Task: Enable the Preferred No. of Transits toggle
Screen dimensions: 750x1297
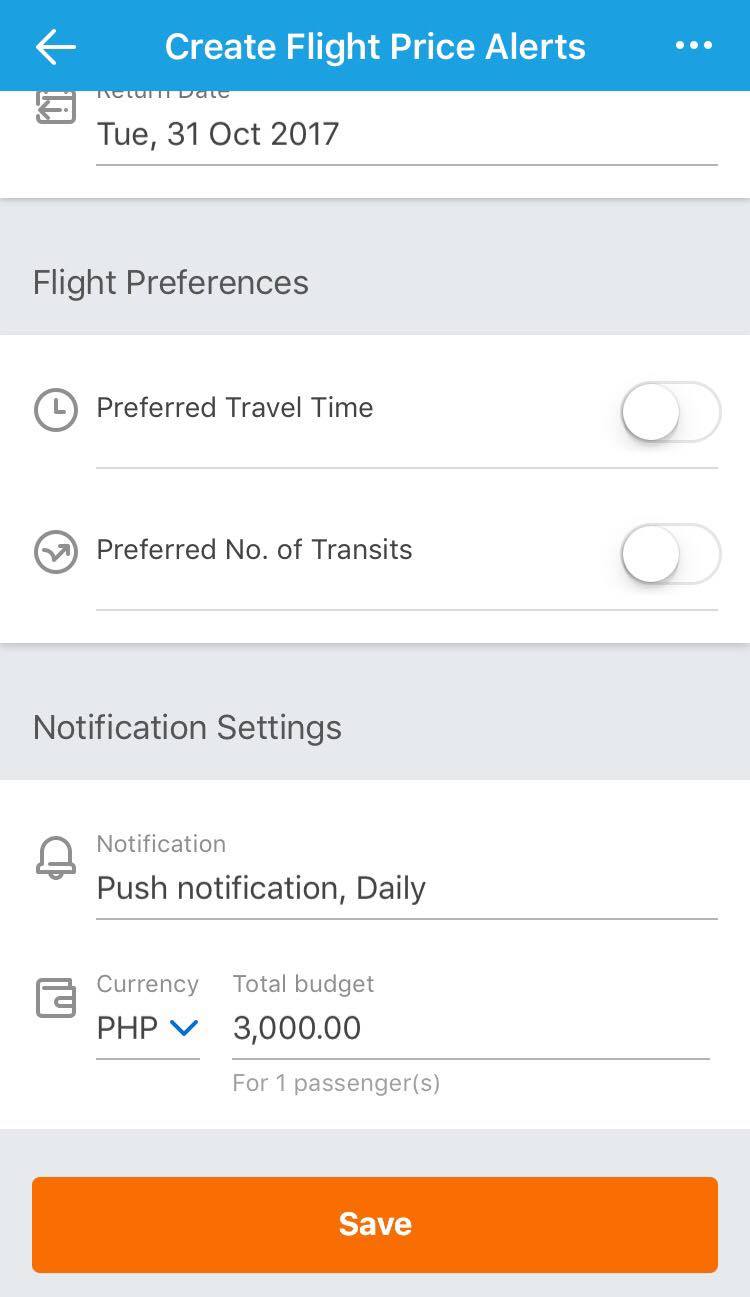Action: (670, 554)
